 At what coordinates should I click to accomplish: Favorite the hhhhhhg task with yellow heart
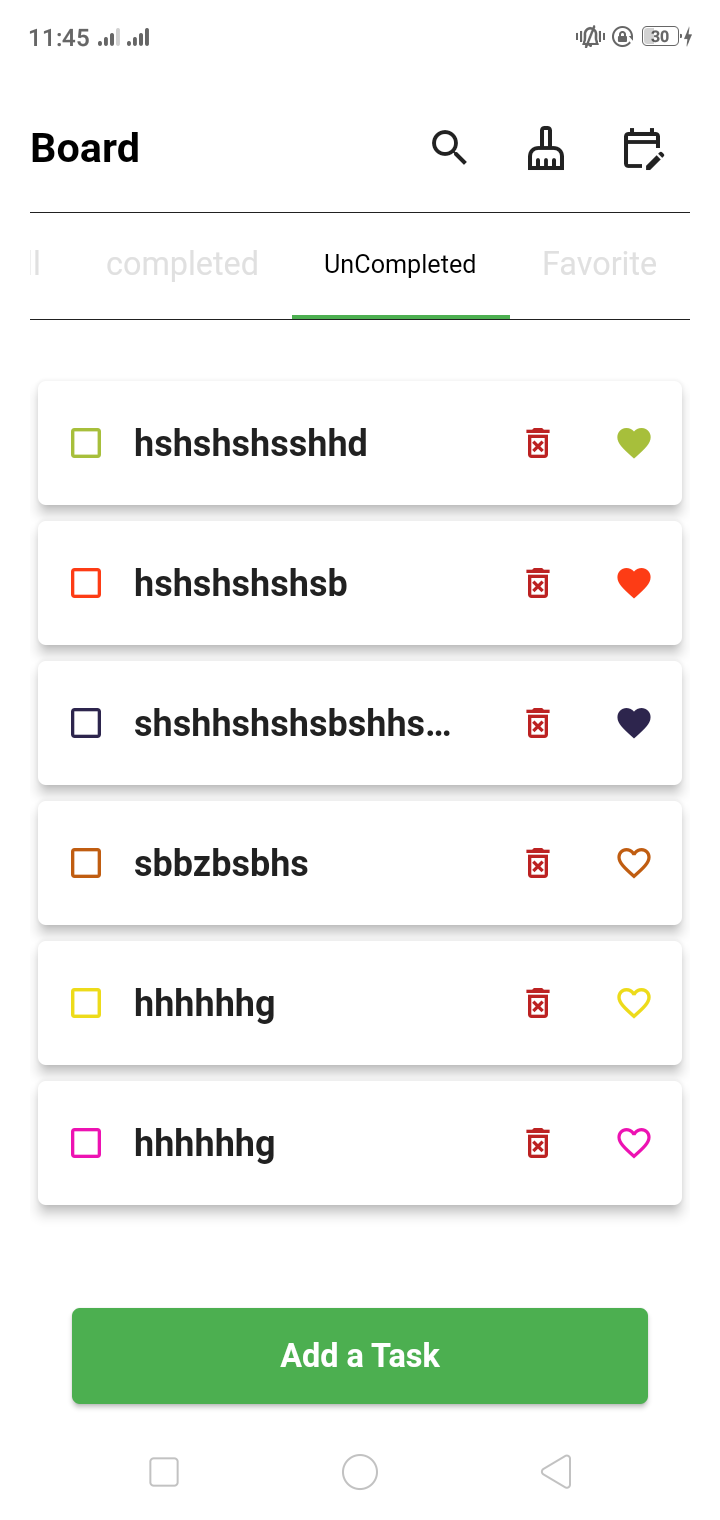pos(634,1003)
